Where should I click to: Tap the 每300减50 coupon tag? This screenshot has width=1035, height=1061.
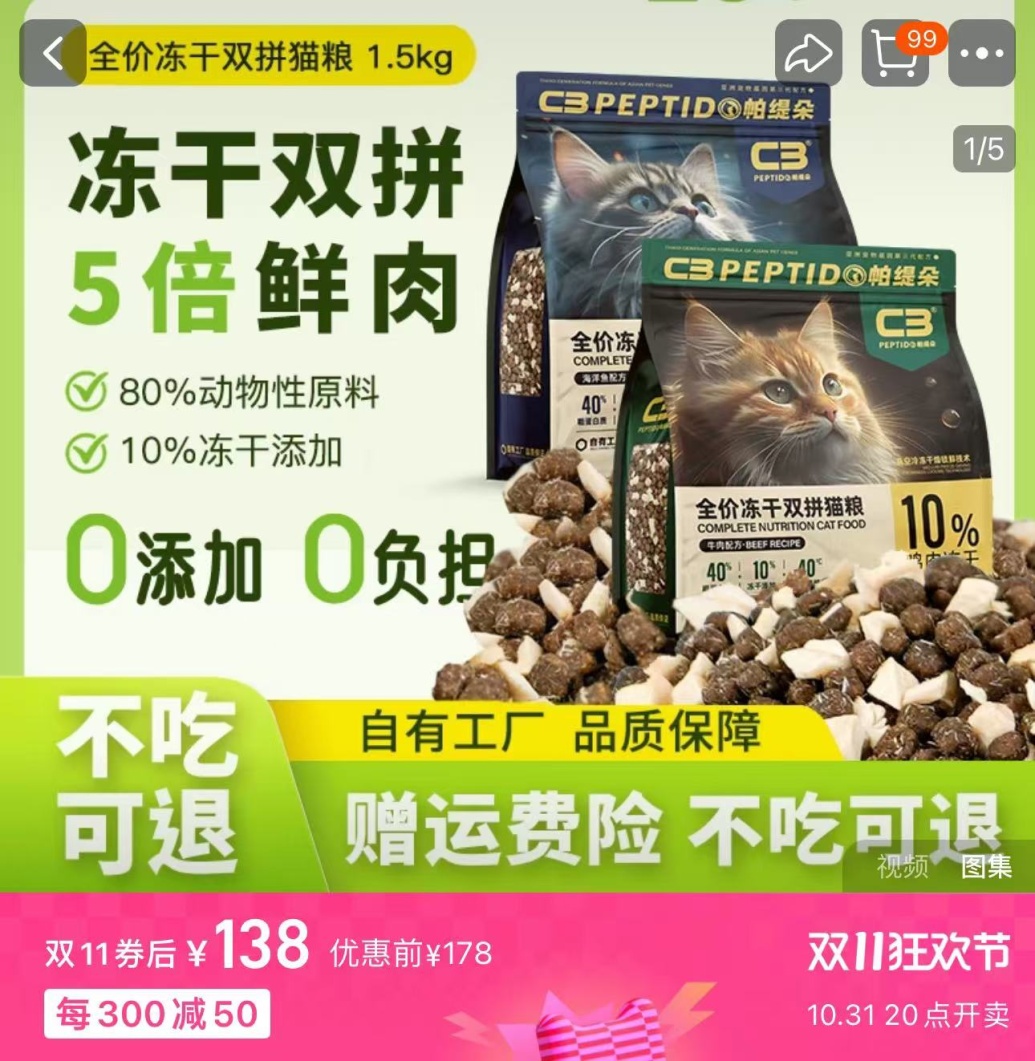pos(156,1014)
